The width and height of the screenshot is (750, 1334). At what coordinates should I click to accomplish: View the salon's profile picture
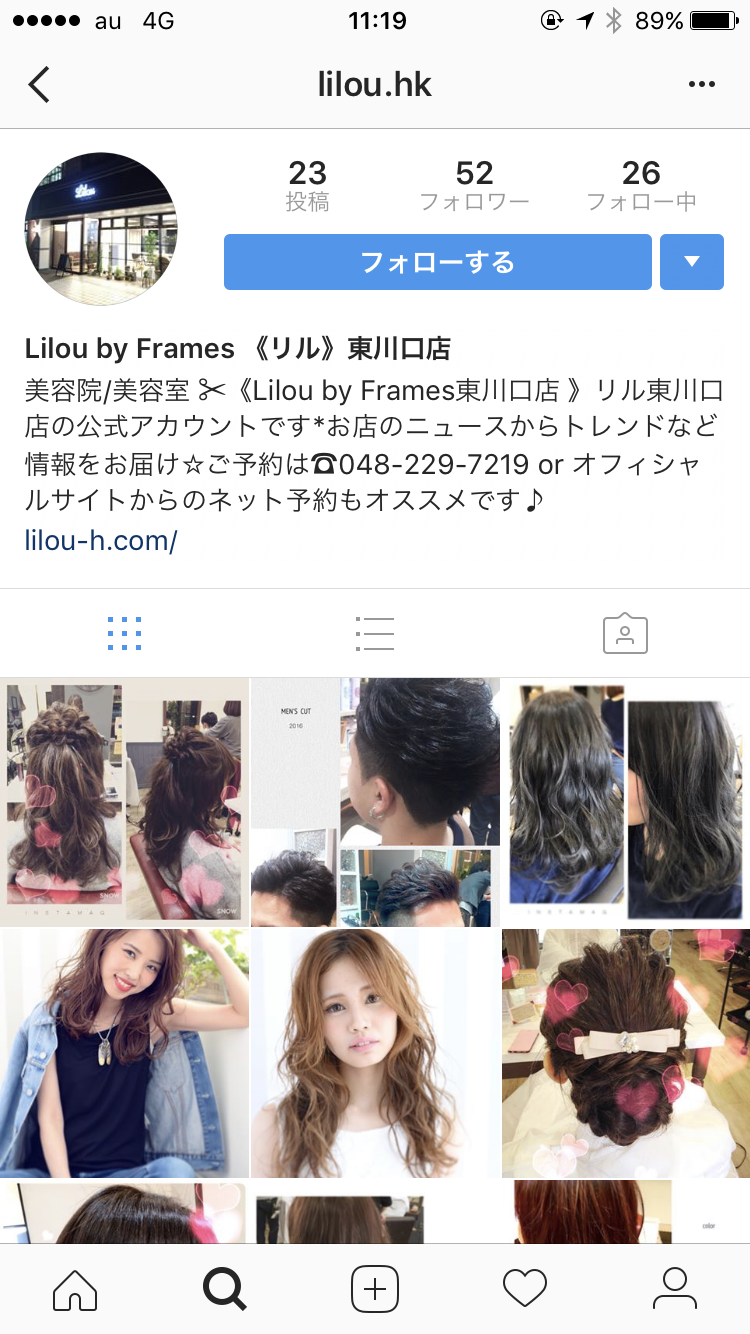(101, 229)
